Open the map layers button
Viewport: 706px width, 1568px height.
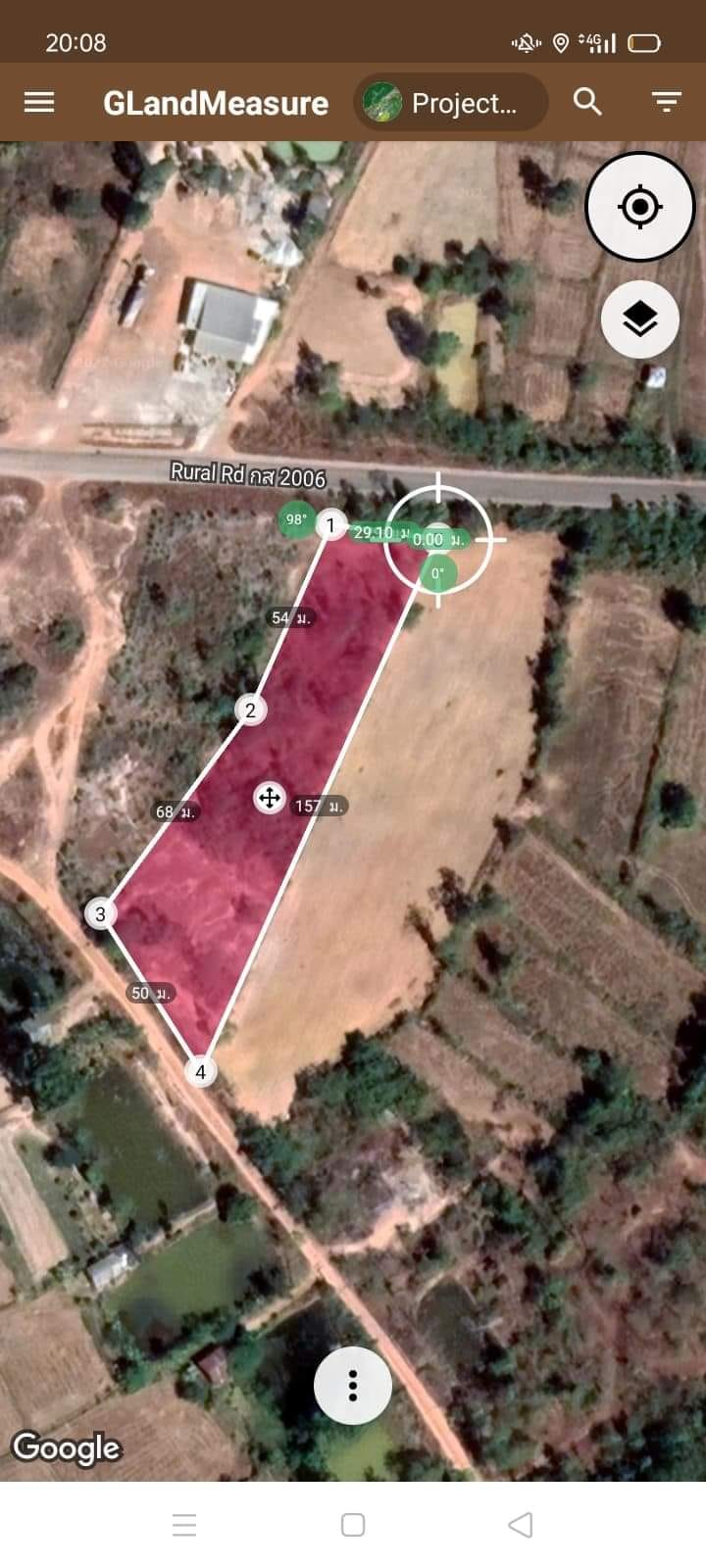pos(640,319)
